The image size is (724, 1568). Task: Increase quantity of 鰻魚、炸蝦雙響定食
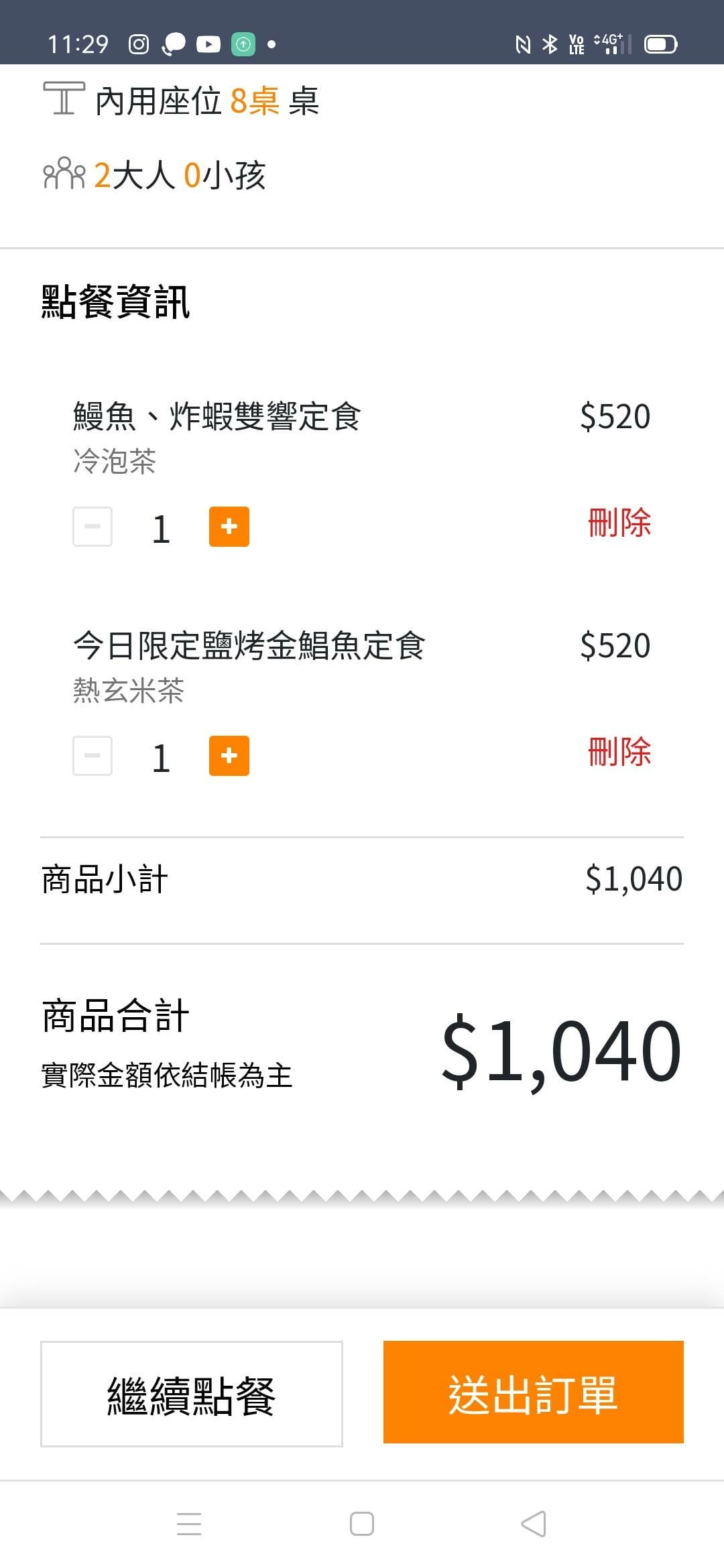tap(229, 527)
